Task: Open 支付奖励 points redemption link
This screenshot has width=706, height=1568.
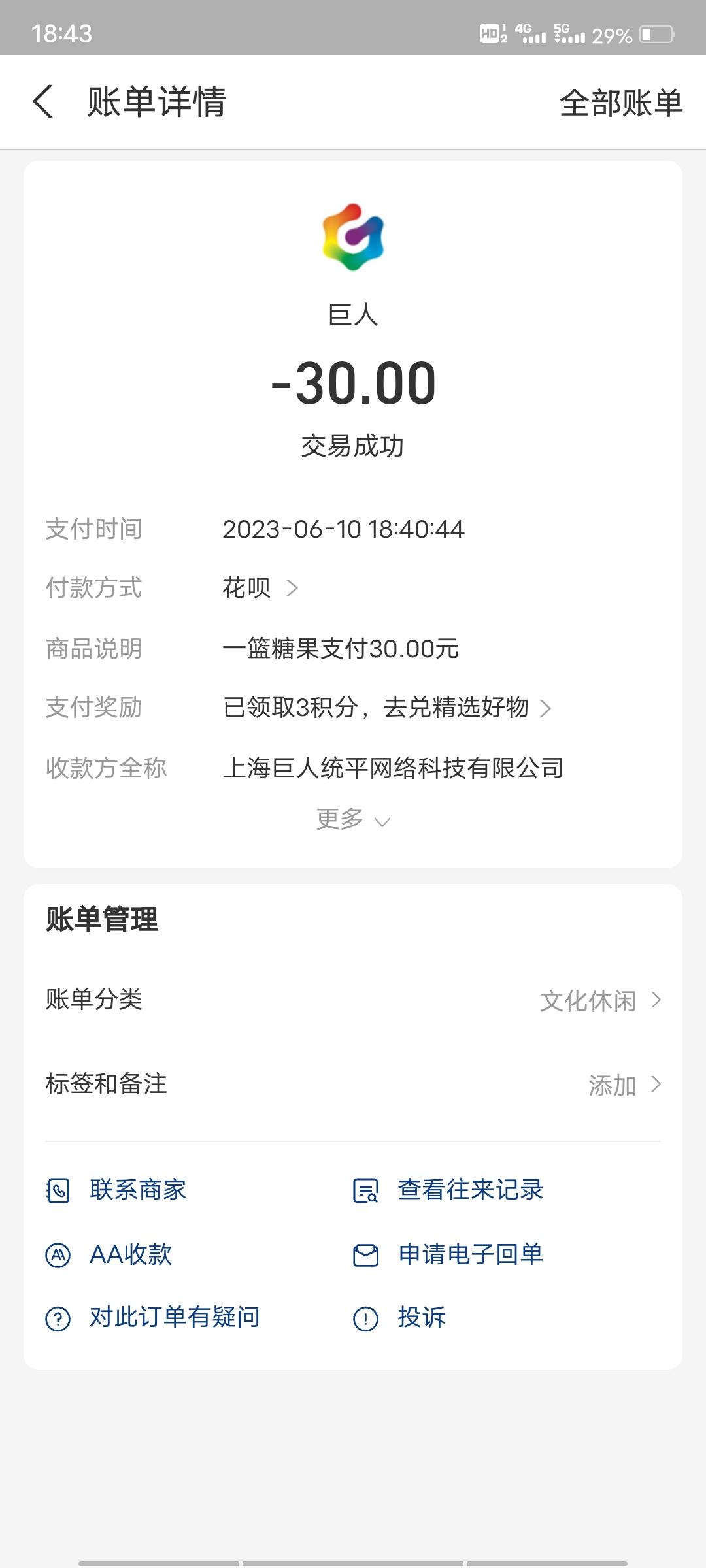Action: point(387,708)
